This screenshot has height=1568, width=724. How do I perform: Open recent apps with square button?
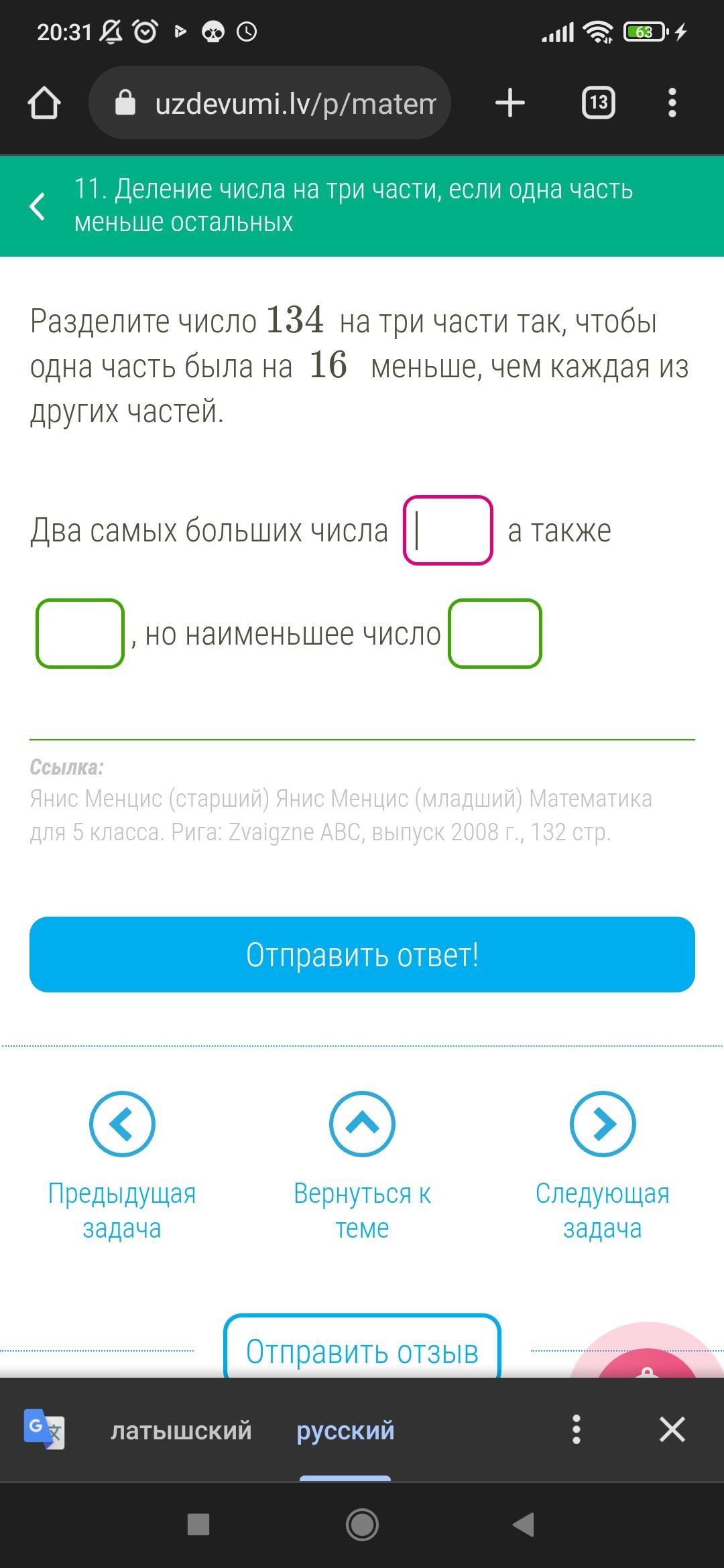point(198,1524)
